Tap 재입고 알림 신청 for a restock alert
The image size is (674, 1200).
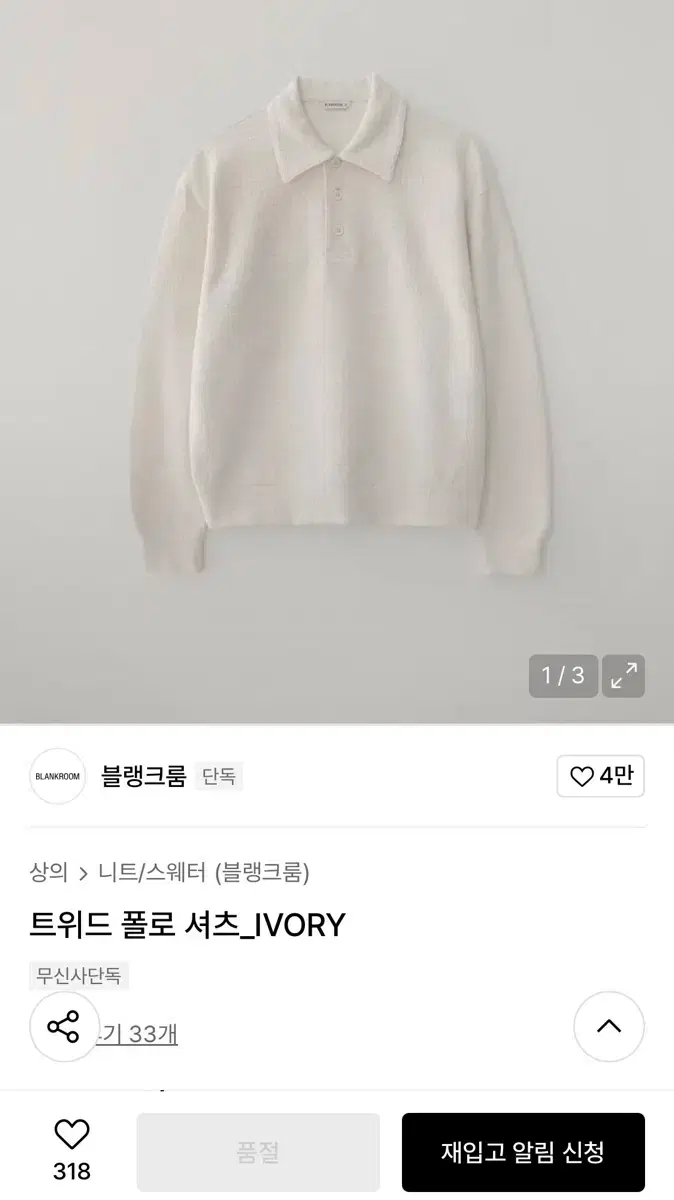[523, 1152]
